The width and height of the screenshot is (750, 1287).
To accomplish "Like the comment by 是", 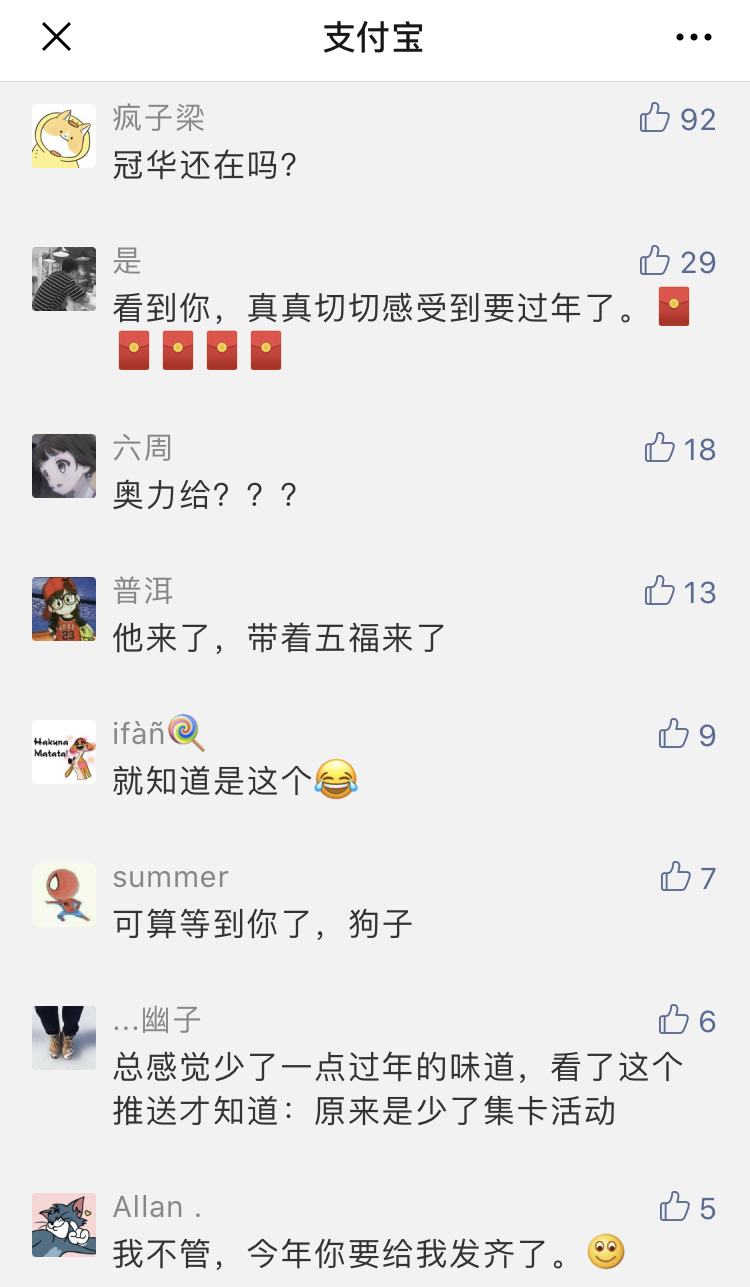I will pos(655,262).
